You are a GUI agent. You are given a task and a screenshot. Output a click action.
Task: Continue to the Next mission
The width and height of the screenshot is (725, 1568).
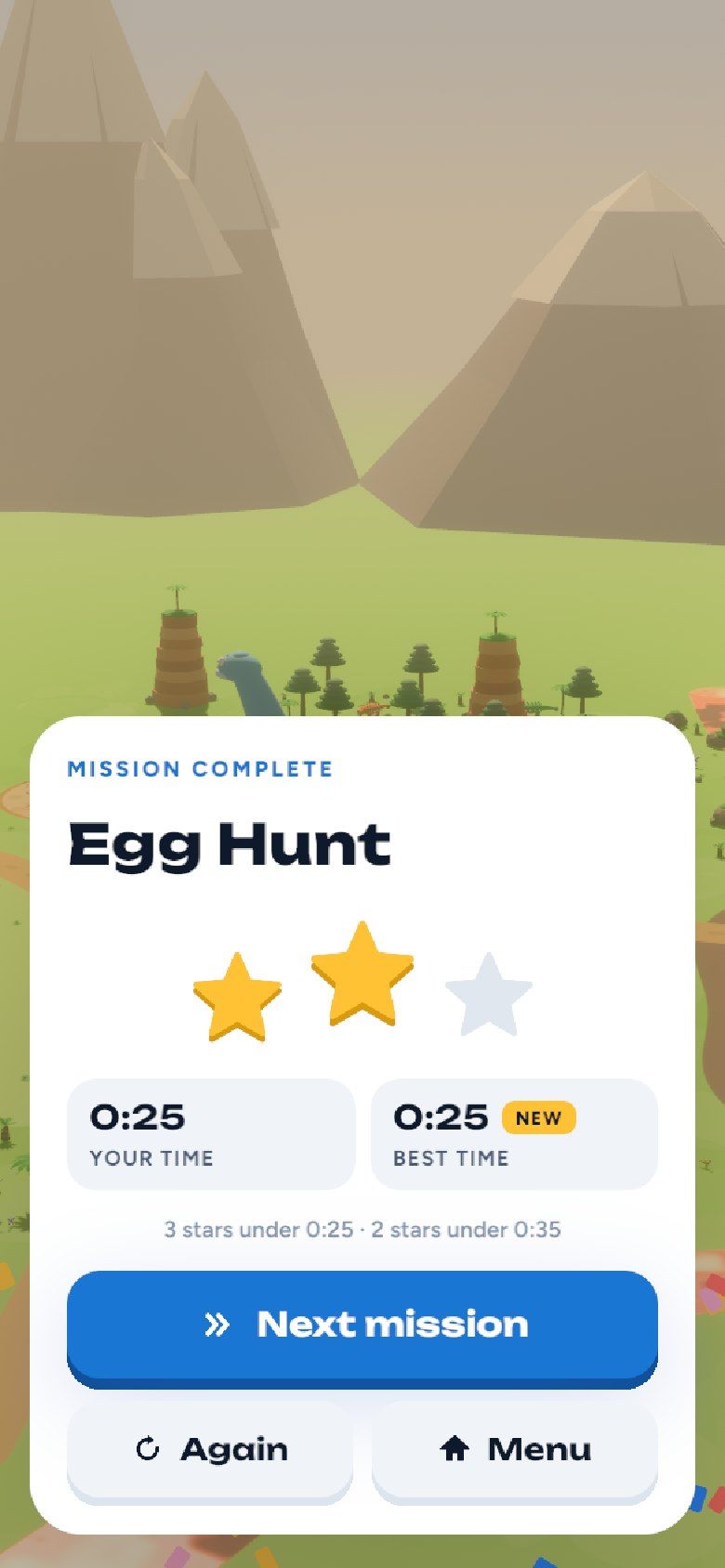click(362, 1326)
